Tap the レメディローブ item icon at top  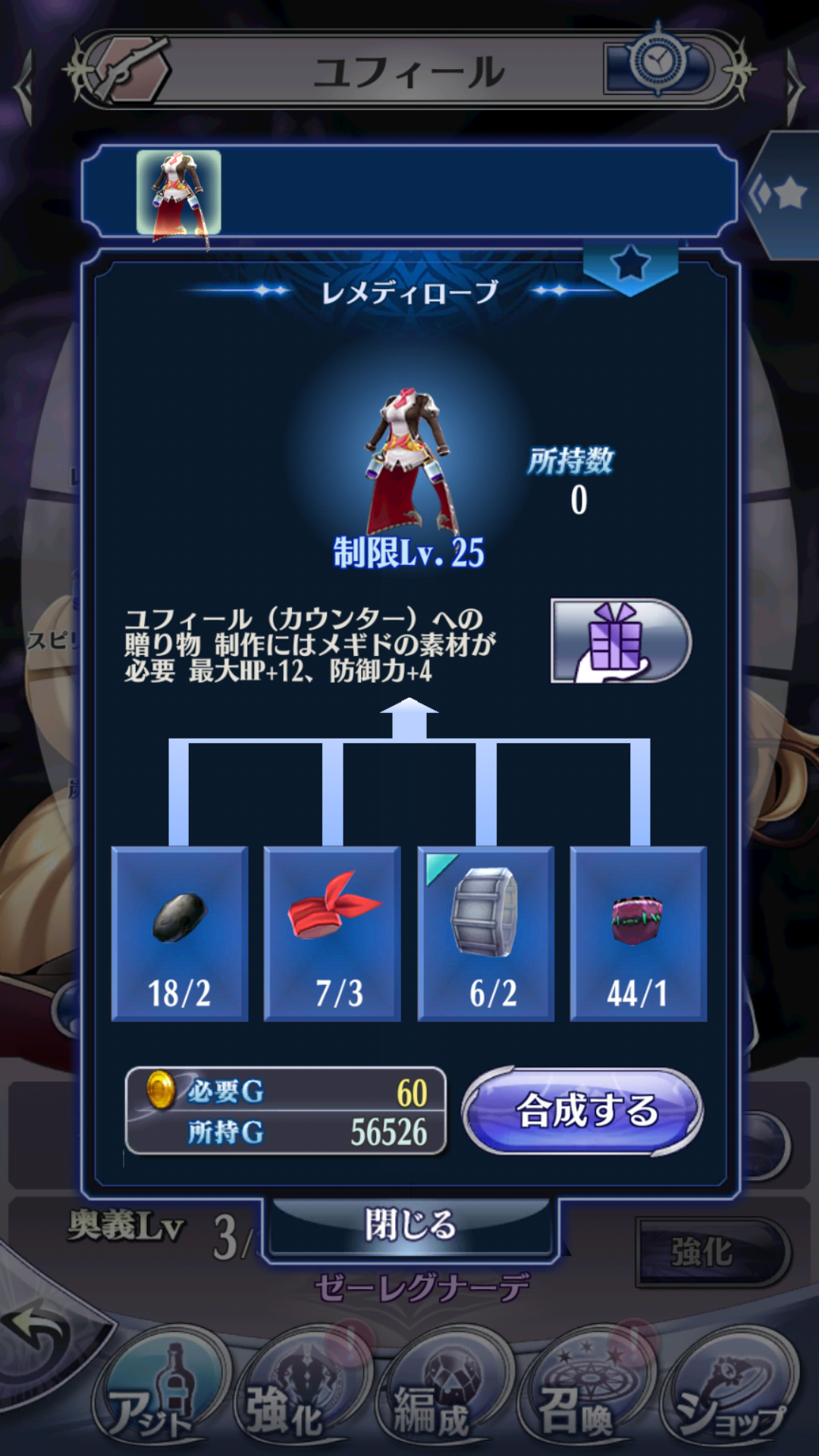(x=179, y=194)
